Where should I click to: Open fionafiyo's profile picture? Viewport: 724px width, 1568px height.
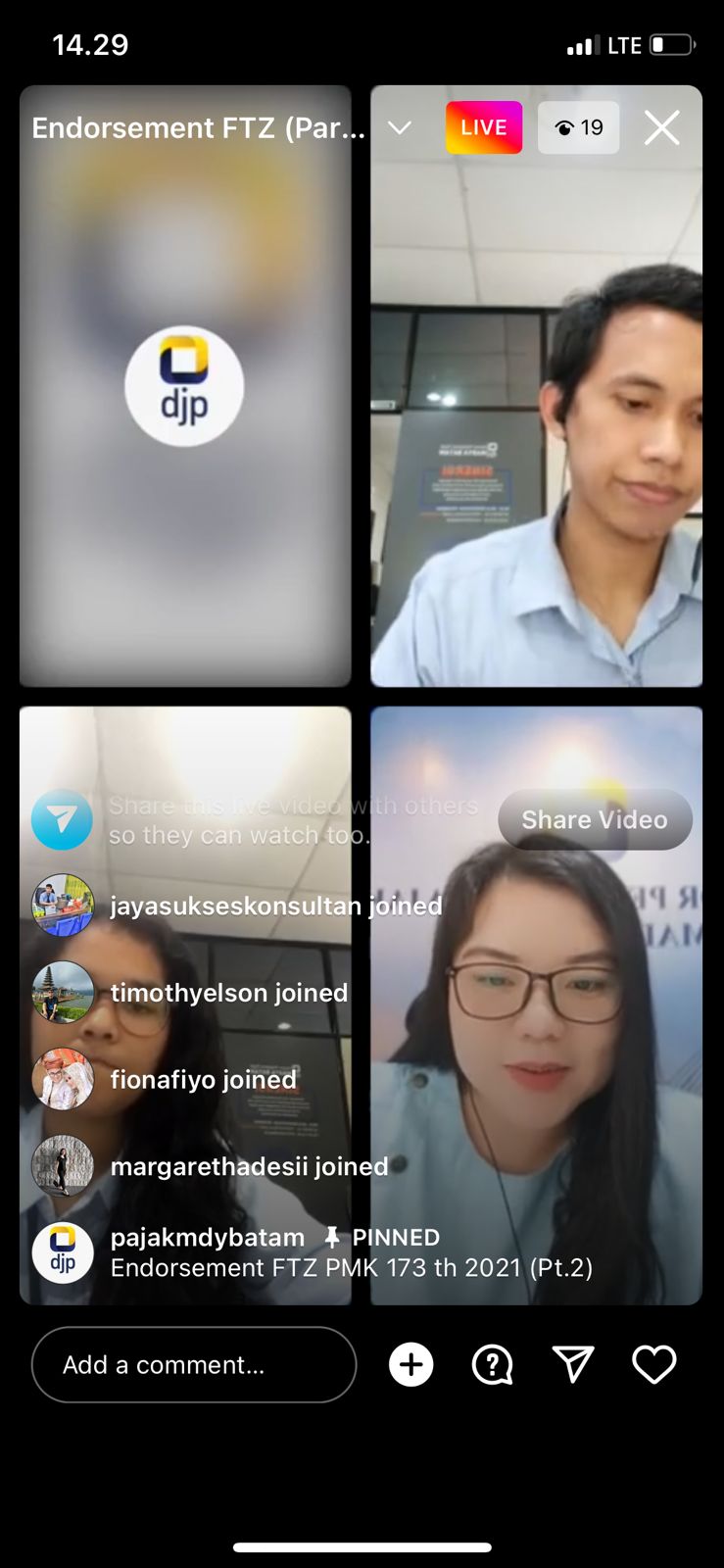63,1079
